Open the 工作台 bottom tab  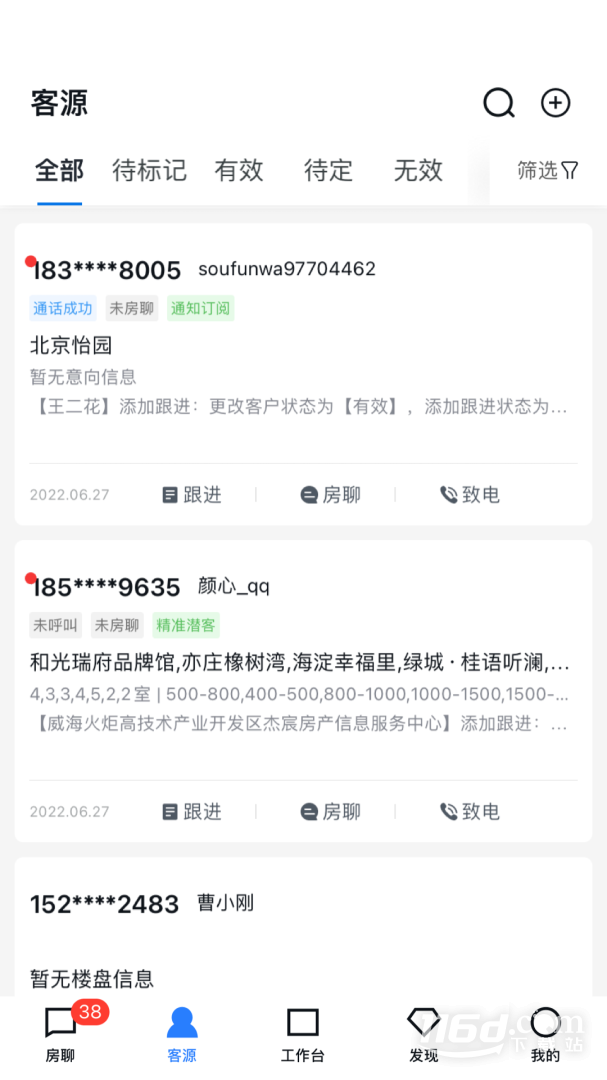pos(302,1035)
